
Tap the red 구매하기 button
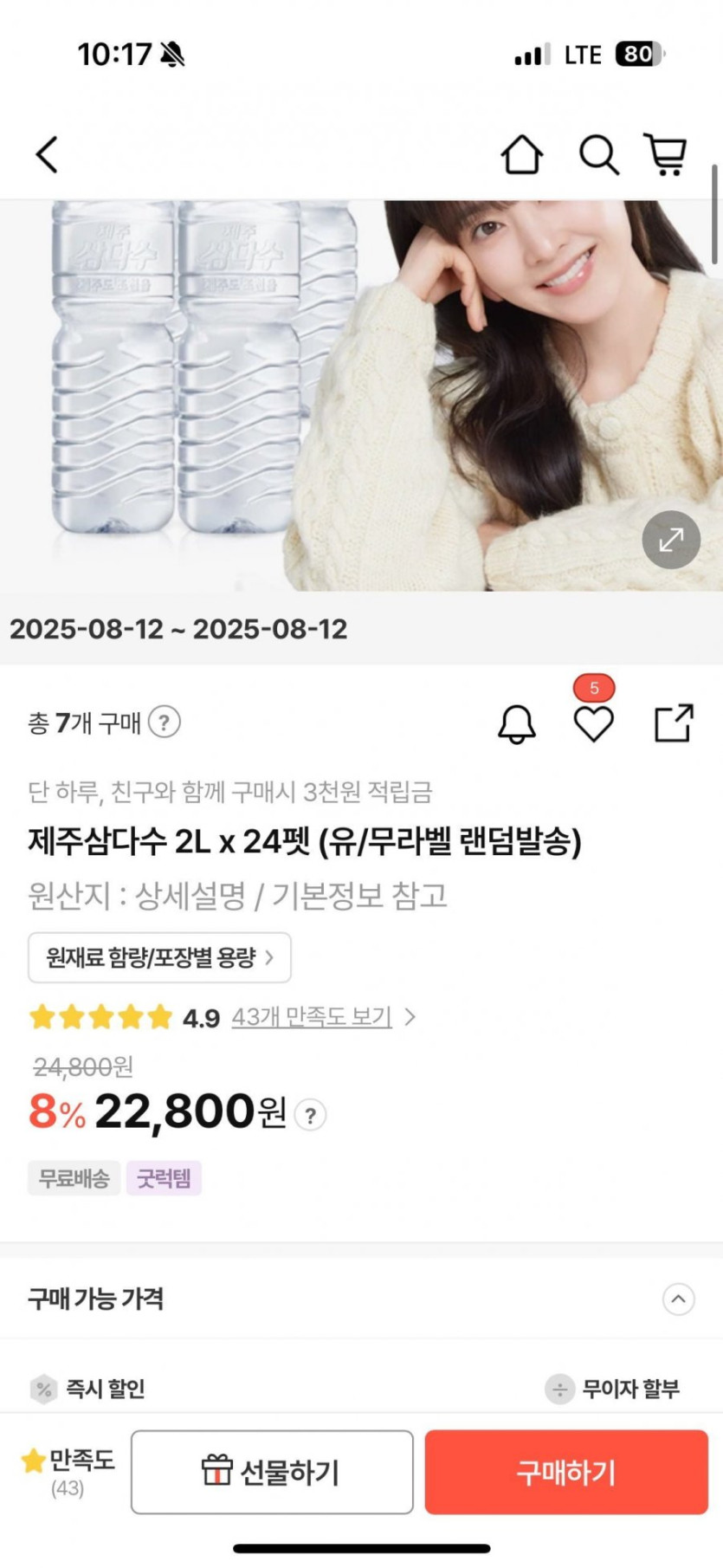click(566, 1472)
